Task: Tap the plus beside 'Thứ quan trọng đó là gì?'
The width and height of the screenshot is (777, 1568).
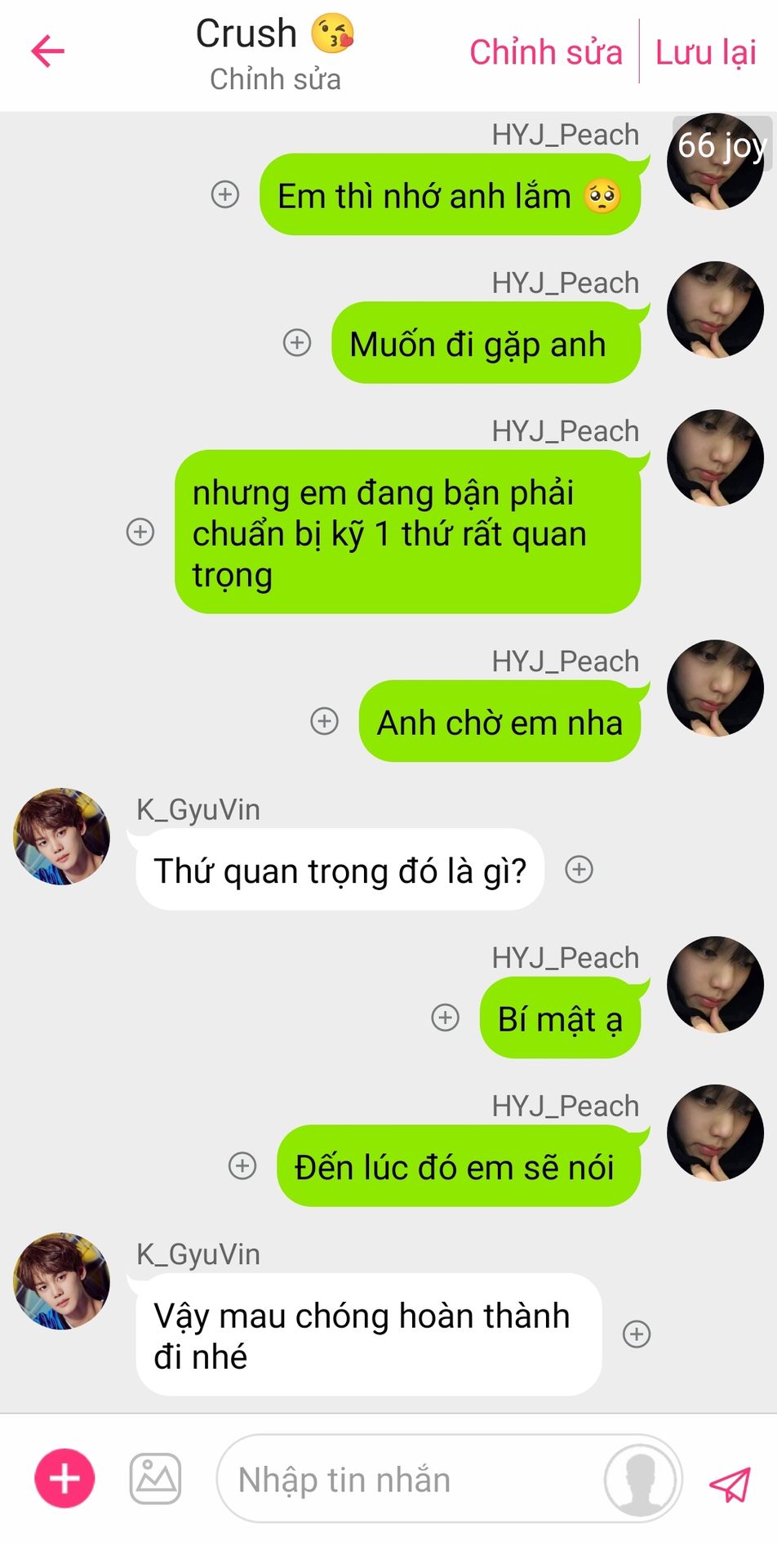Action: pyautogui.click(x=579, y=869)
